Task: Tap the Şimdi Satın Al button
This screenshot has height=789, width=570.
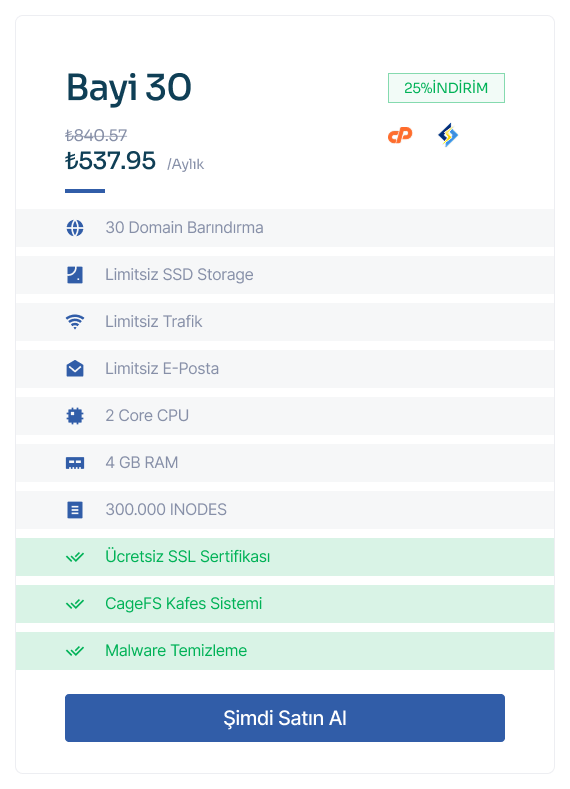Action: [x=285, y=718]
